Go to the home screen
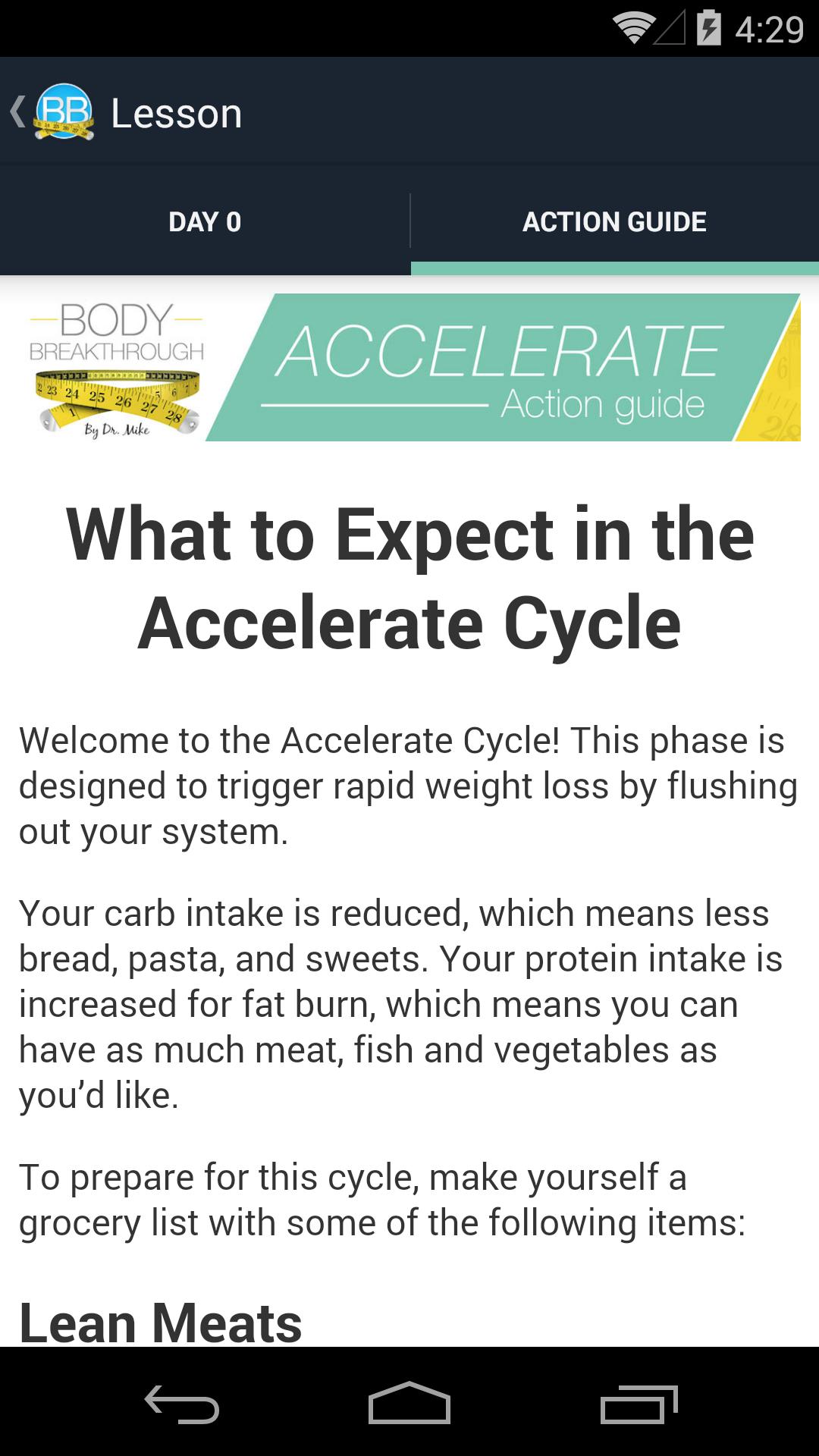819x1456 pixels. (409, 1404)
